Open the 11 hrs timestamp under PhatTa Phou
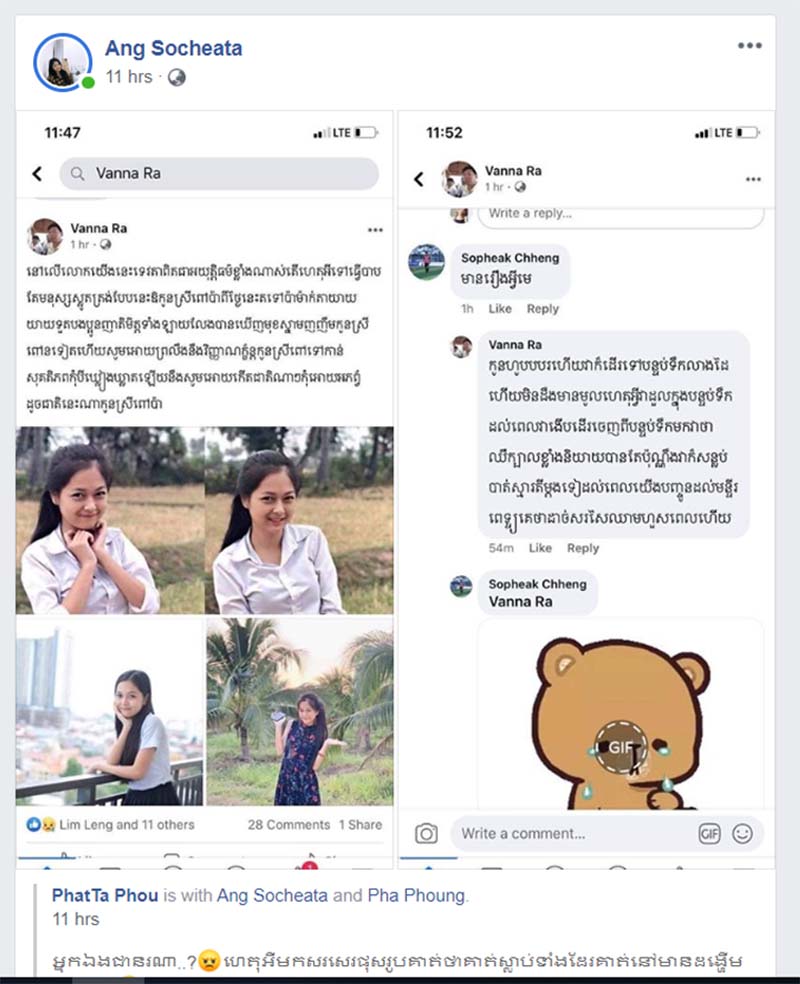The height and width of the screenshot is (984, 800). [x=76, y=919]
